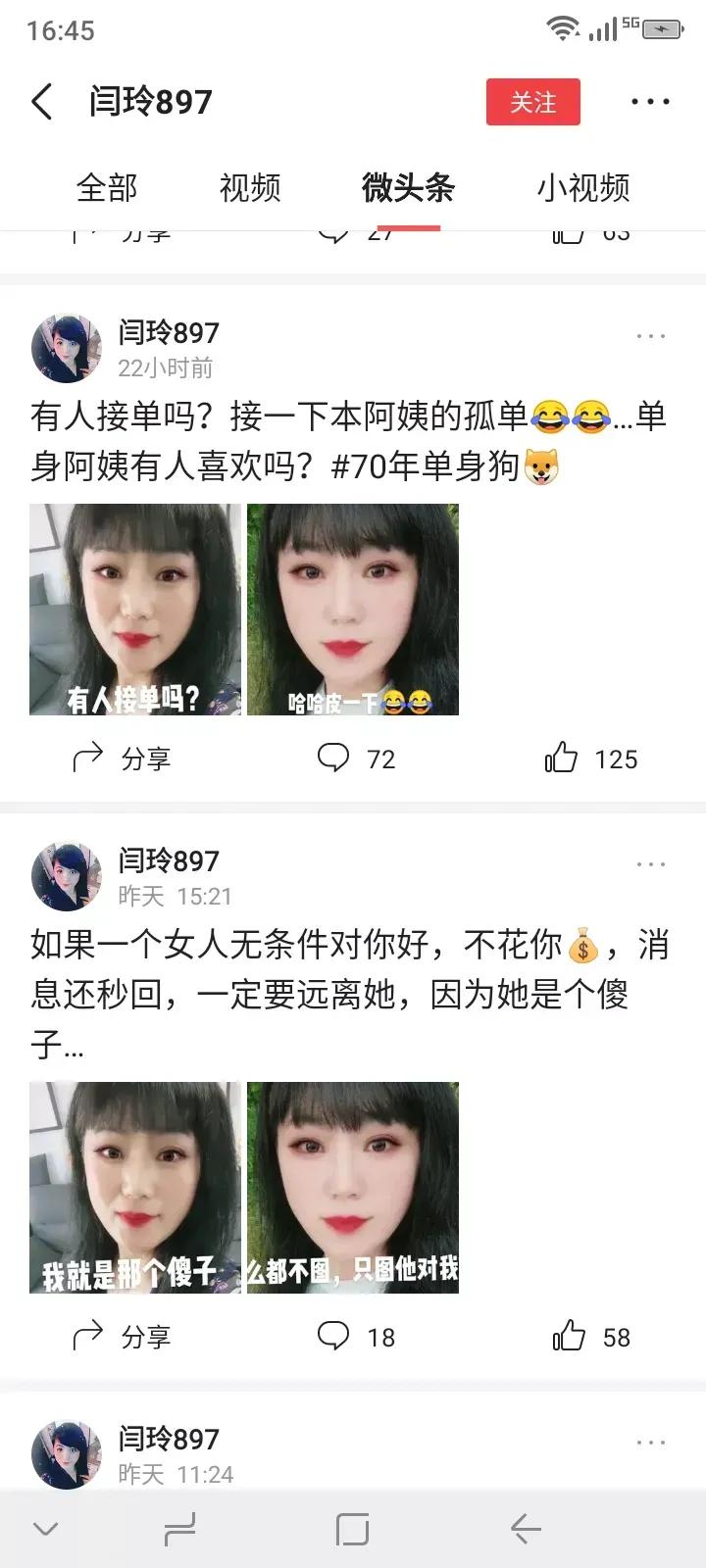Open comments on the post with 72 replies
706x1568 pixels.
click(335, 756)
